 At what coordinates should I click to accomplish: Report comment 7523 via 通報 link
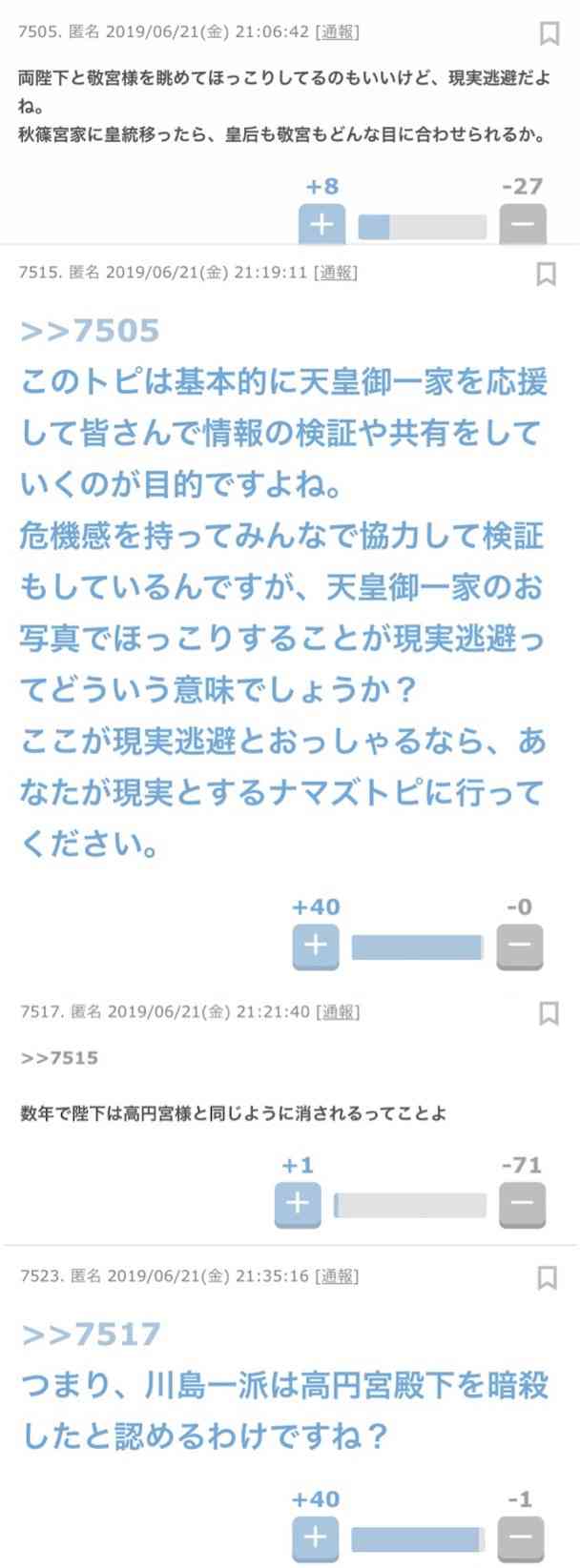pyautogui.click(x=337, y=1275)
